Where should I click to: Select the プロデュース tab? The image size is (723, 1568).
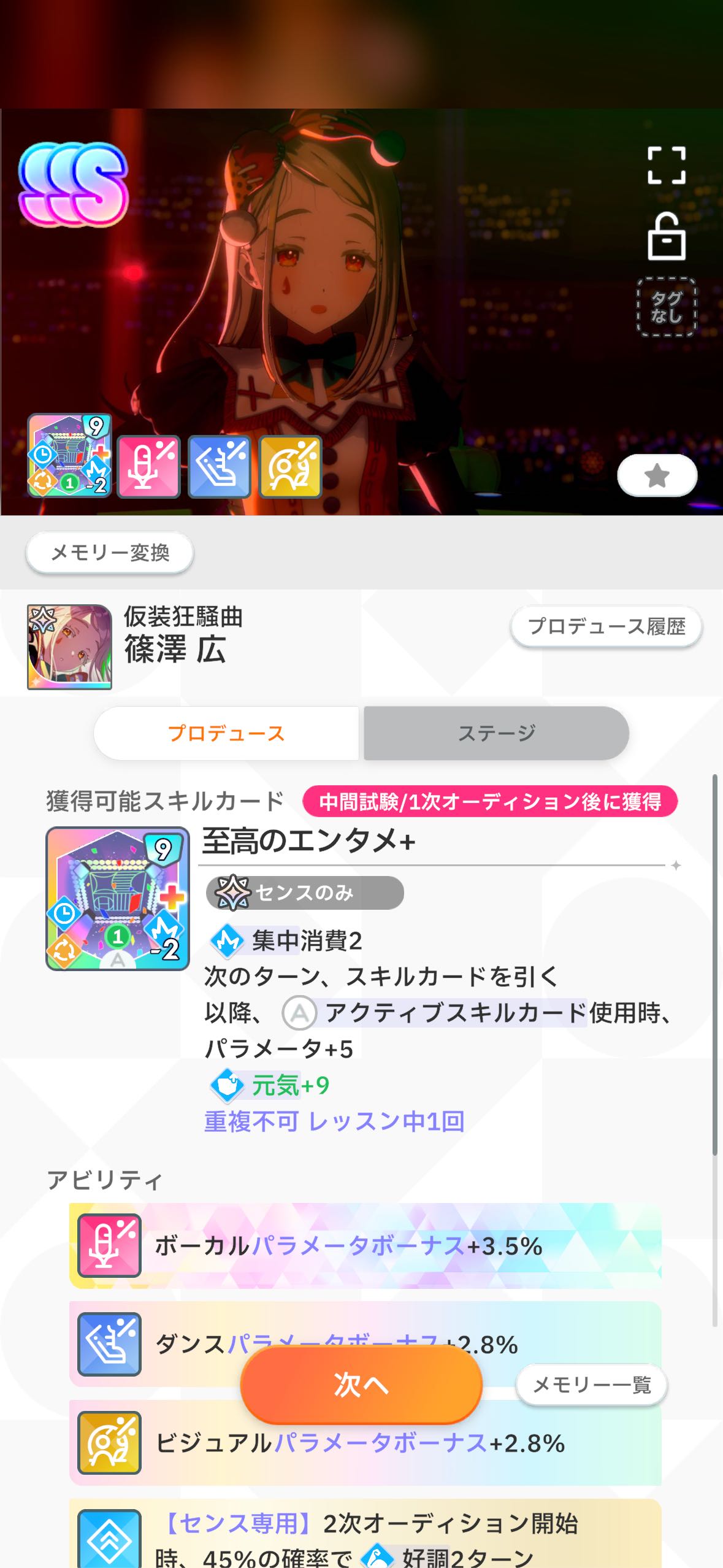[x=226, y=733]
